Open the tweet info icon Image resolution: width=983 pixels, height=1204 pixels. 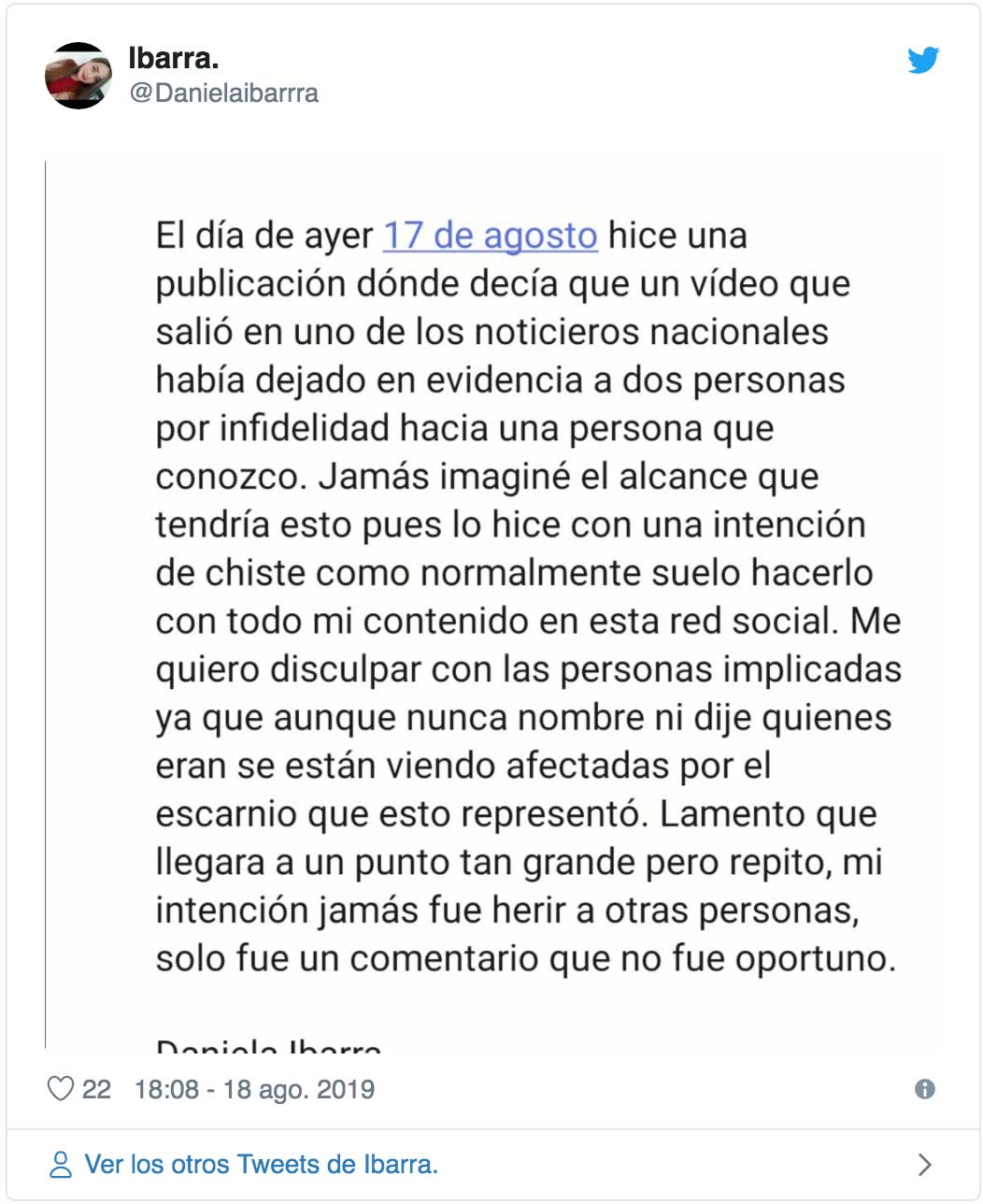925,1089
